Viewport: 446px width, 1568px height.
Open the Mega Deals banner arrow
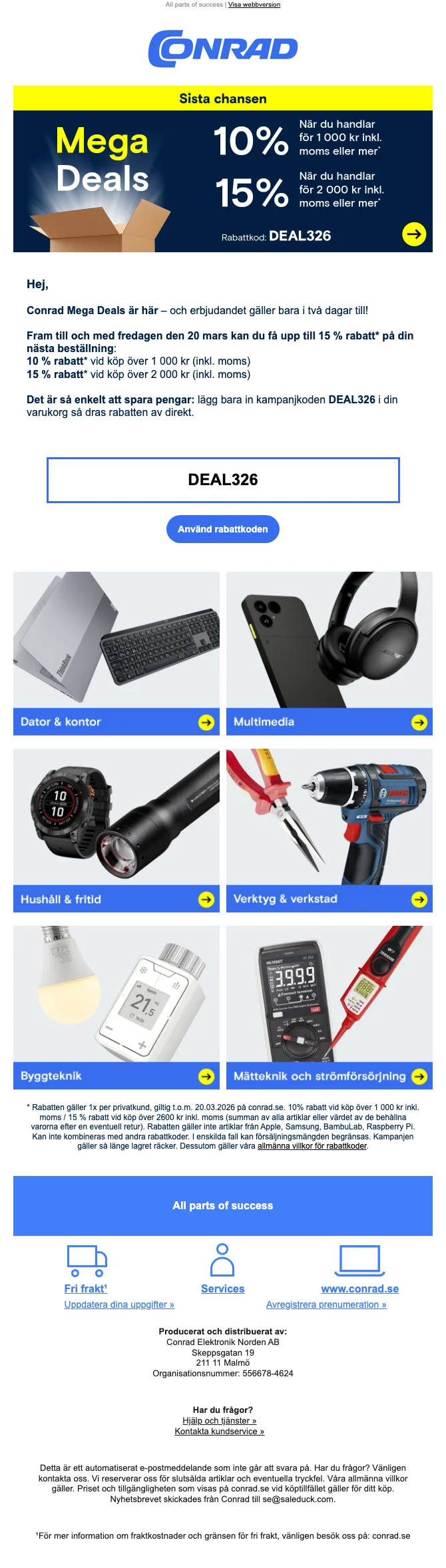pos(414,234)
